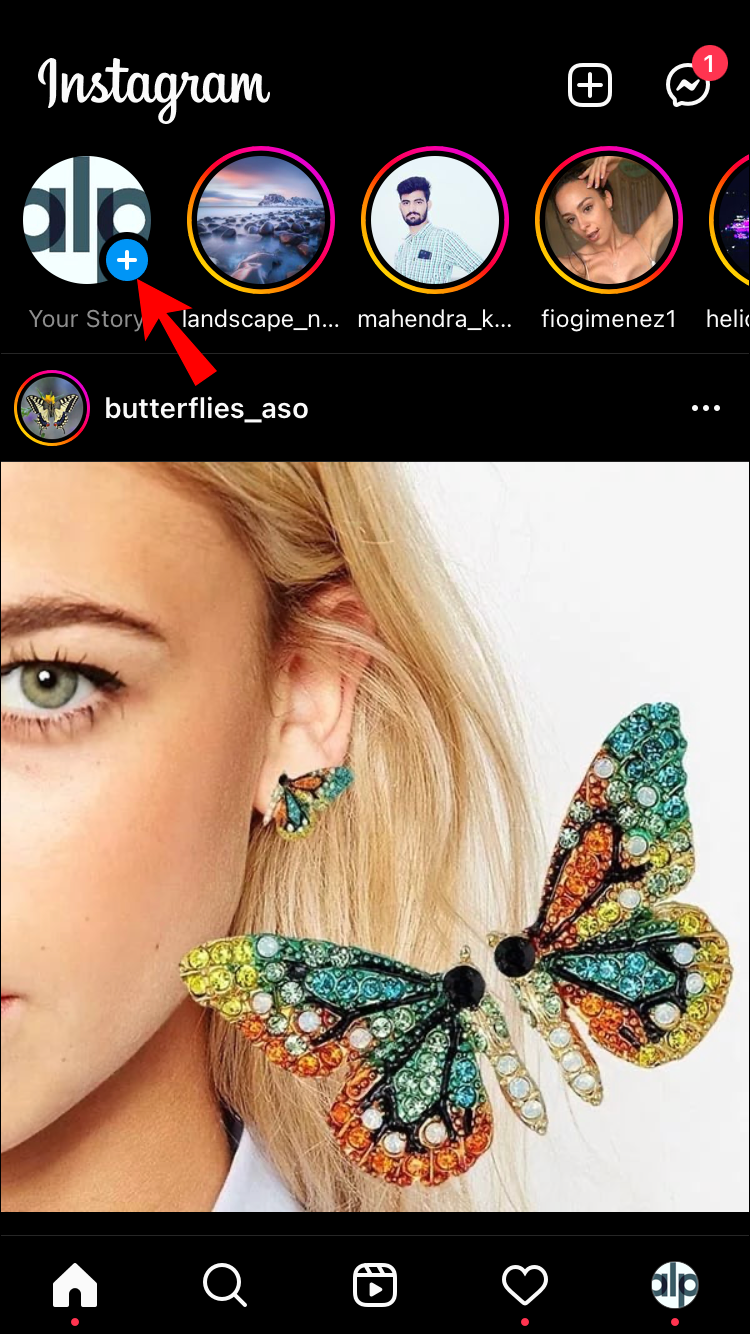View fiogimenez1's story

coord(609,219)
